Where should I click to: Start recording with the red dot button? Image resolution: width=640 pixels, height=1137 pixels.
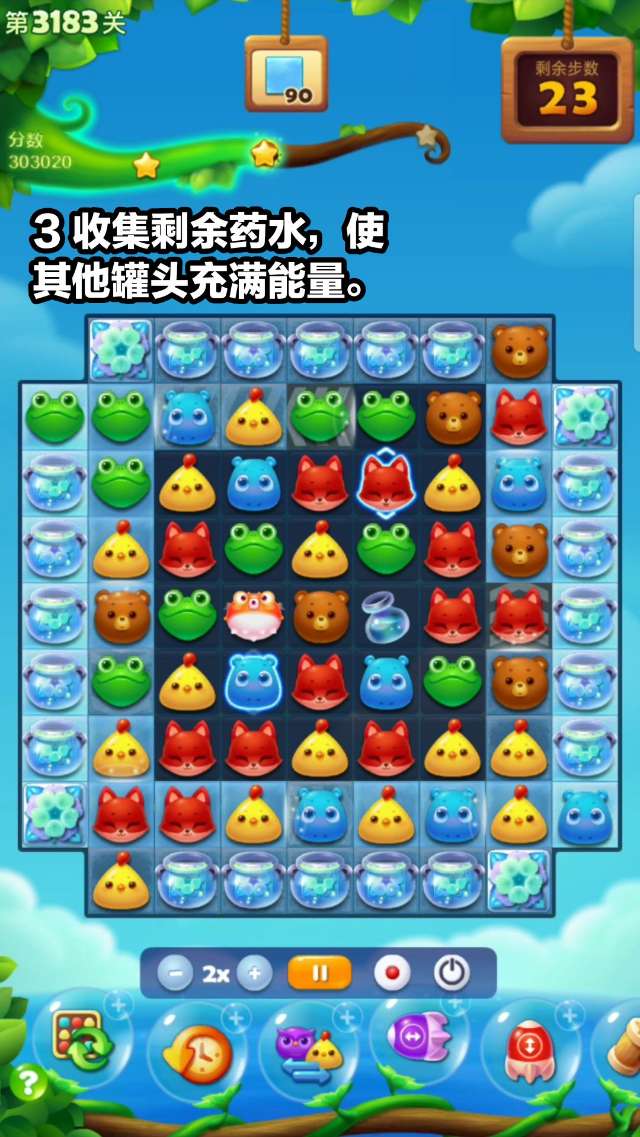[x=392, y=973]
